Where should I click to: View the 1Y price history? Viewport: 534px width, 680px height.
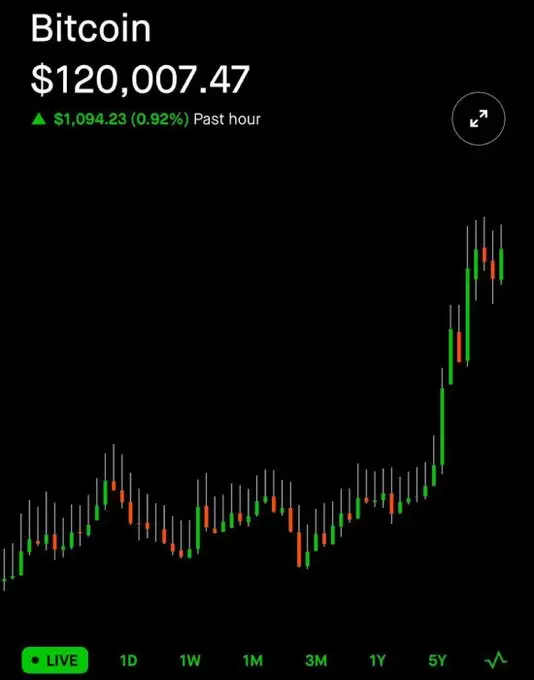[x=377, y=660]
